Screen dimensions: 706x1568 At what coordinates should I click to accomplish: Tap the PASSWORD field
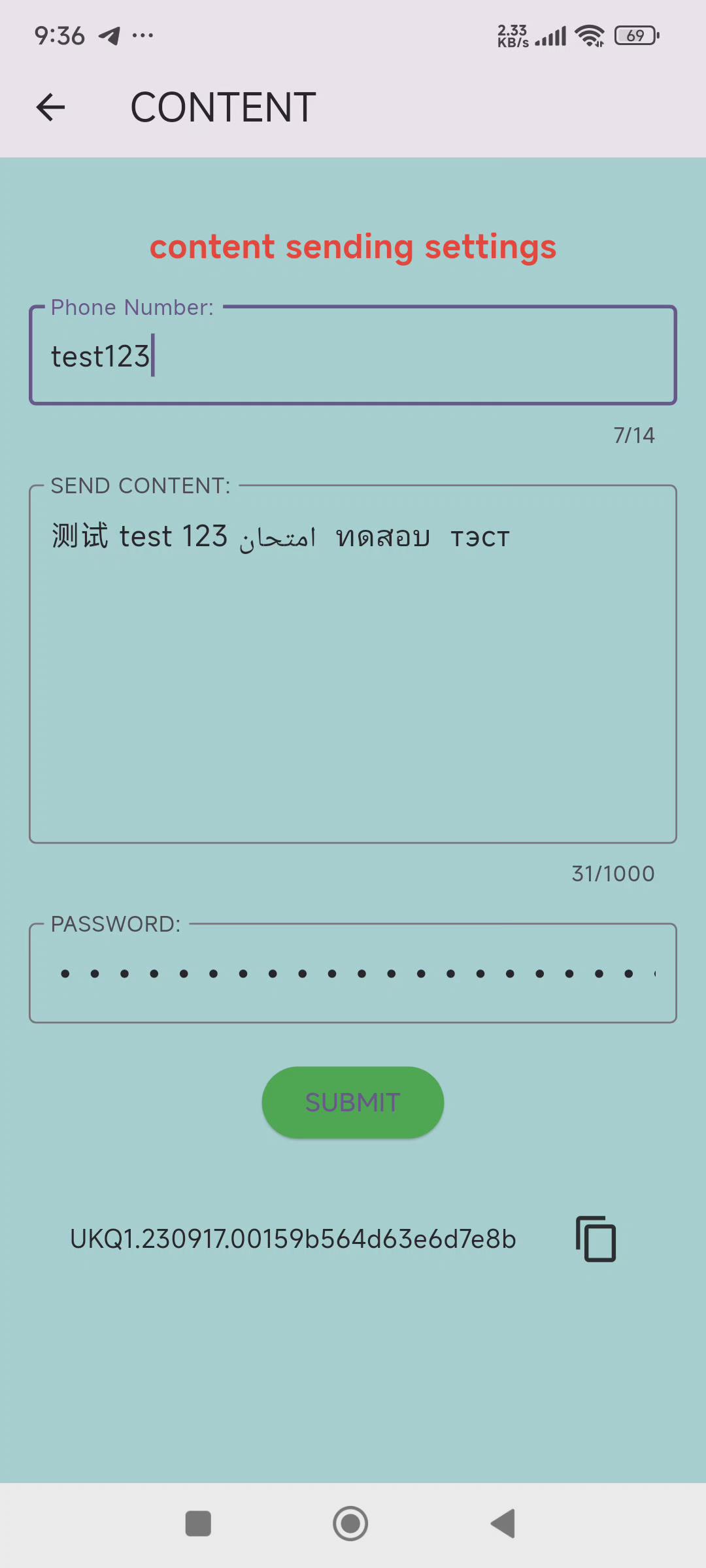point(353,973)
